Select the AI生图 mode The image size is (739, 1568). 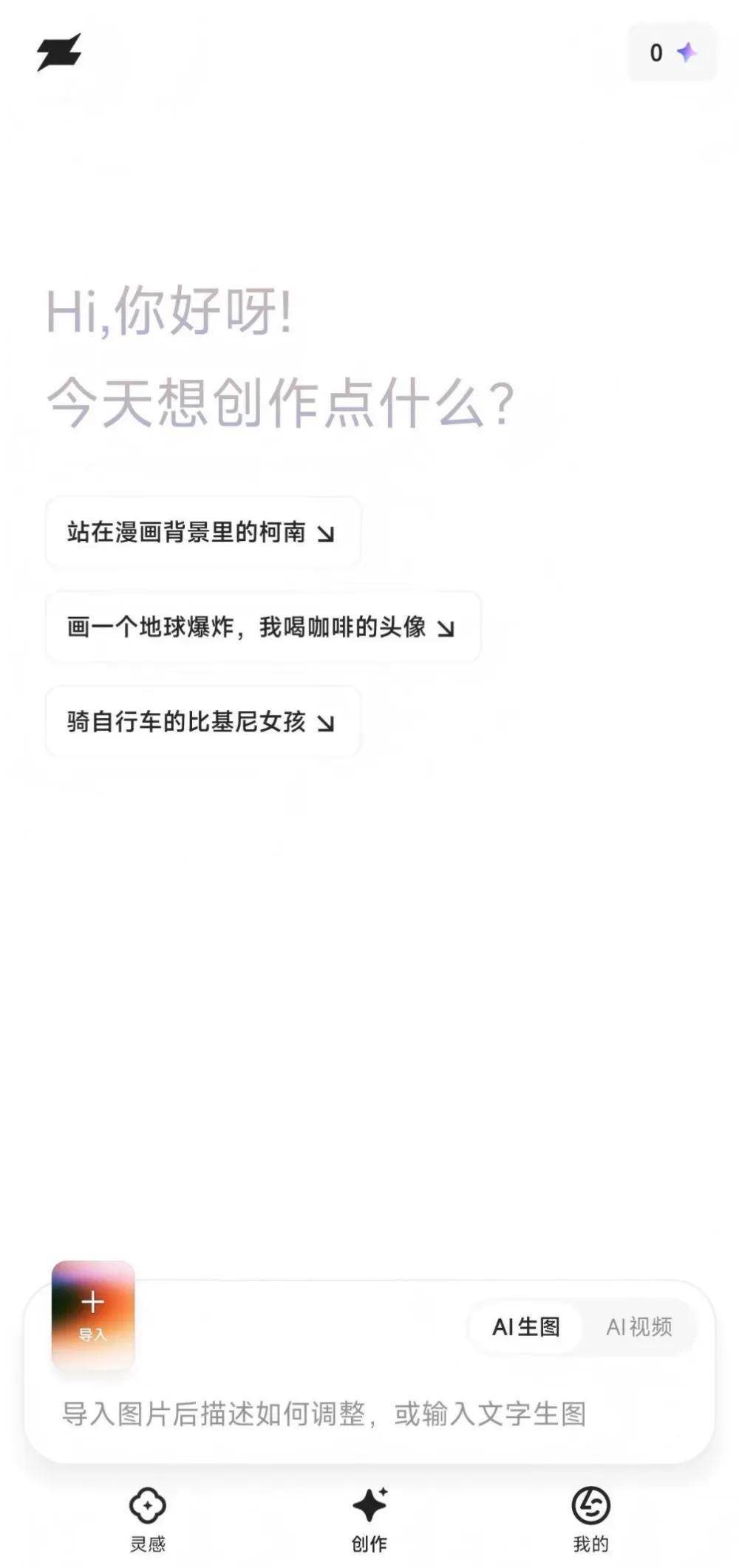(526, 1327)
